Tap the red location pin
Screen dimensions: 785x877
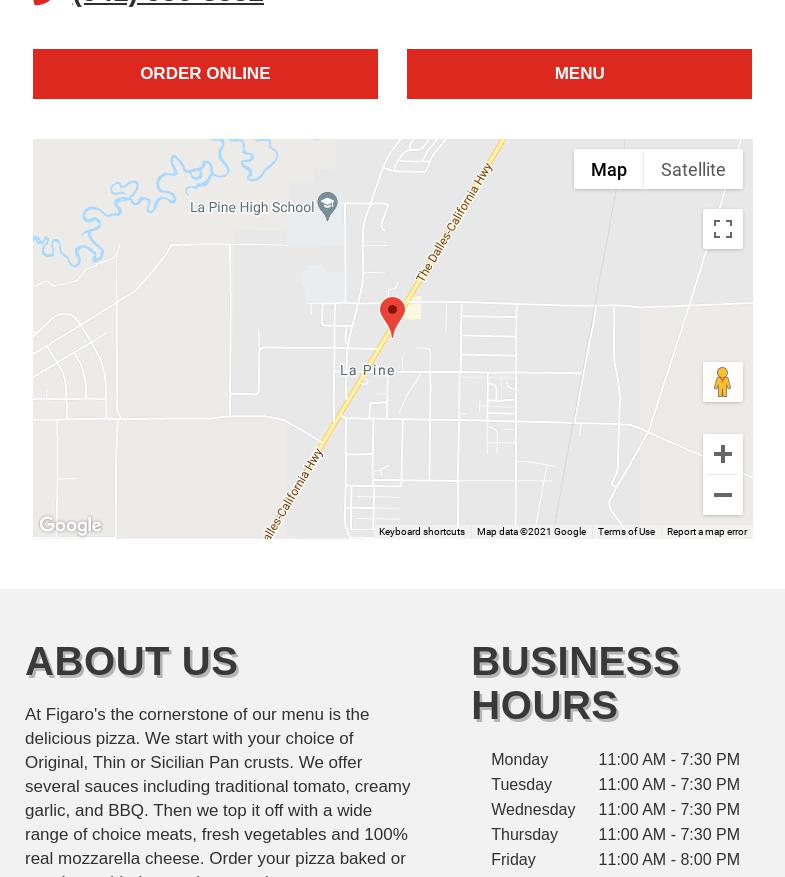392,314
